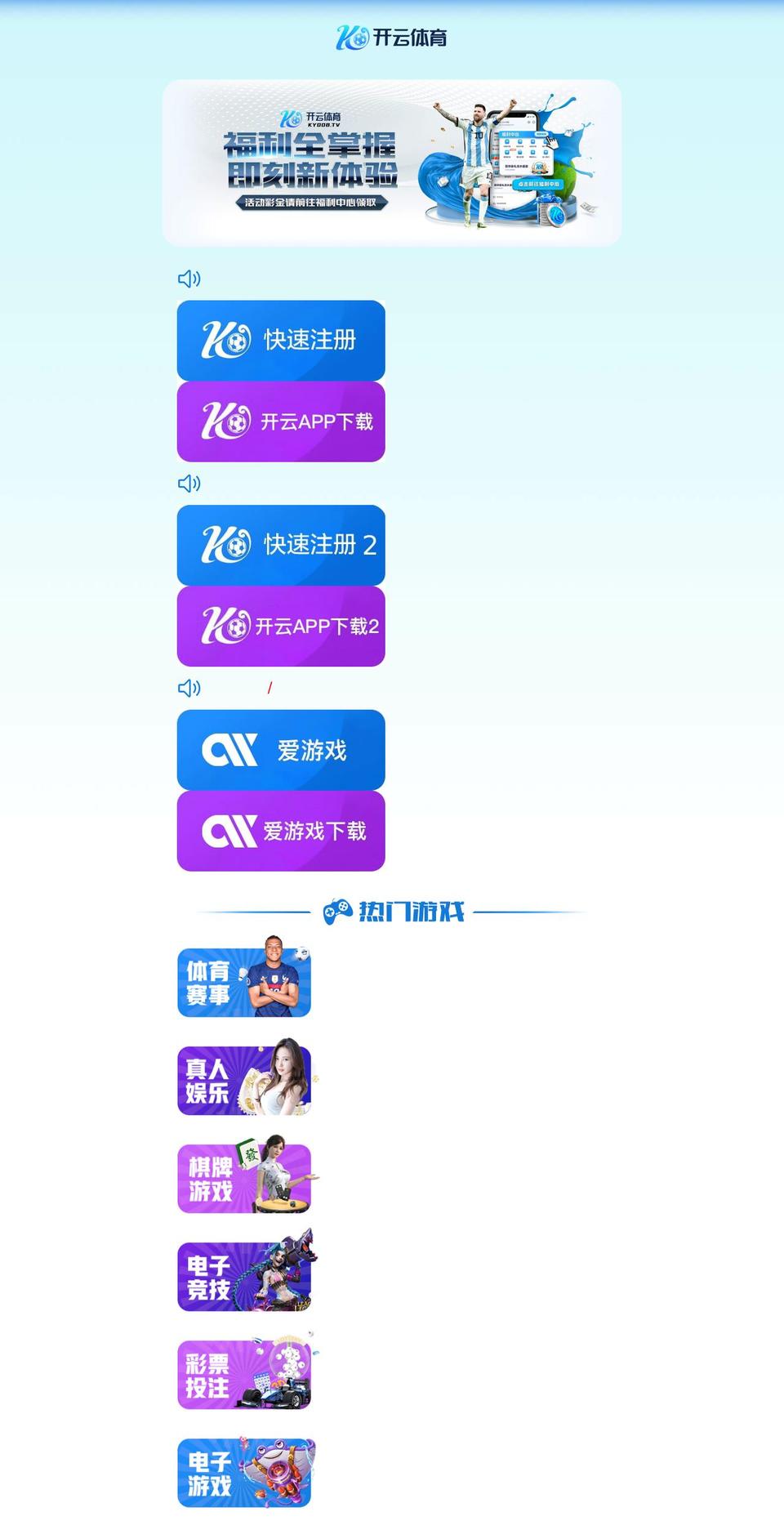The height and width of the screenshot is (1521, 784).
Task: Open the 福利全掌握 promotional banner
Action: (x=392, y=163)
